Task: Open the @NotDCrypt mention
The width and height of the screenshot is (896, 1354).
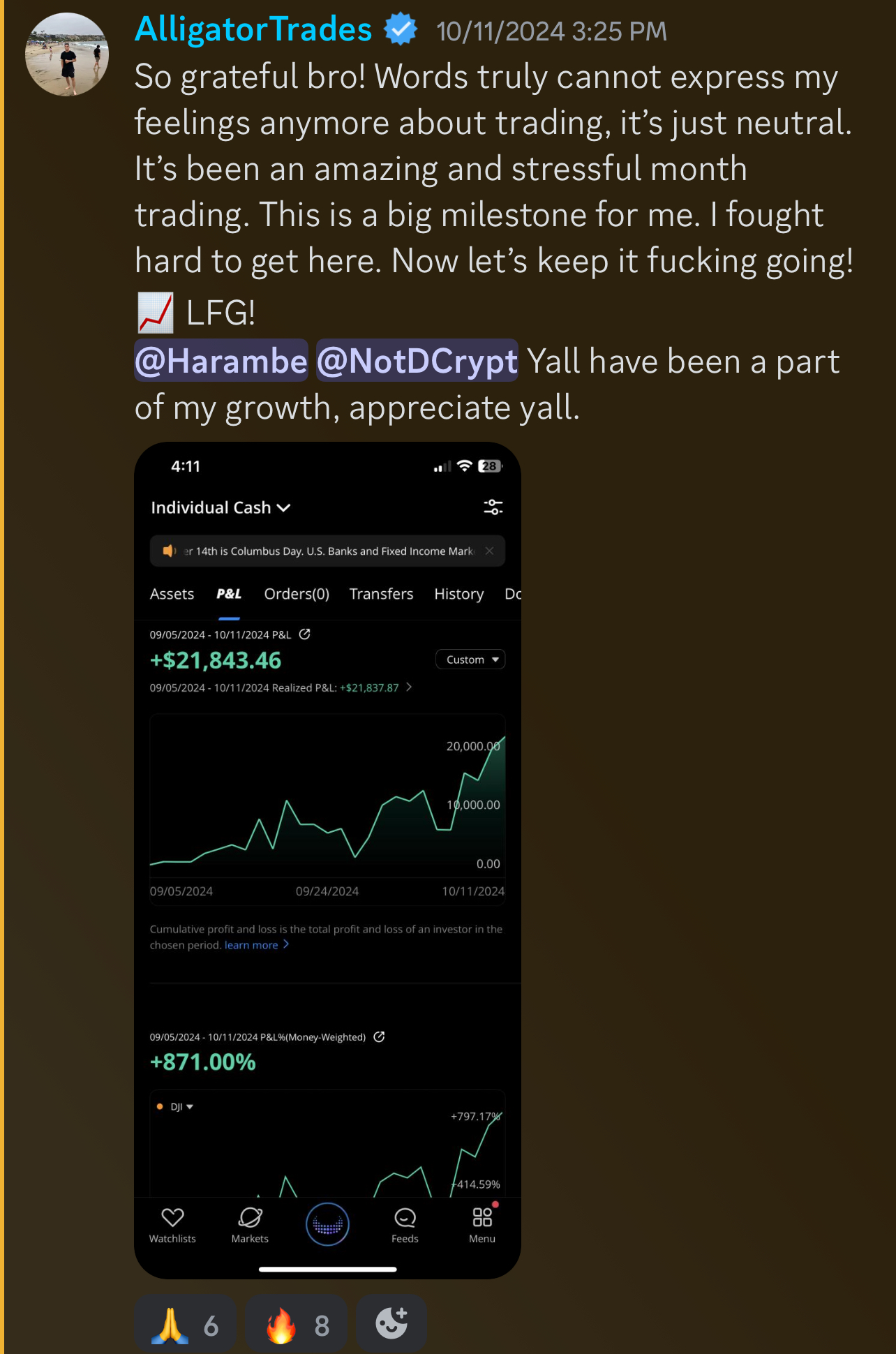Action: 417,361
